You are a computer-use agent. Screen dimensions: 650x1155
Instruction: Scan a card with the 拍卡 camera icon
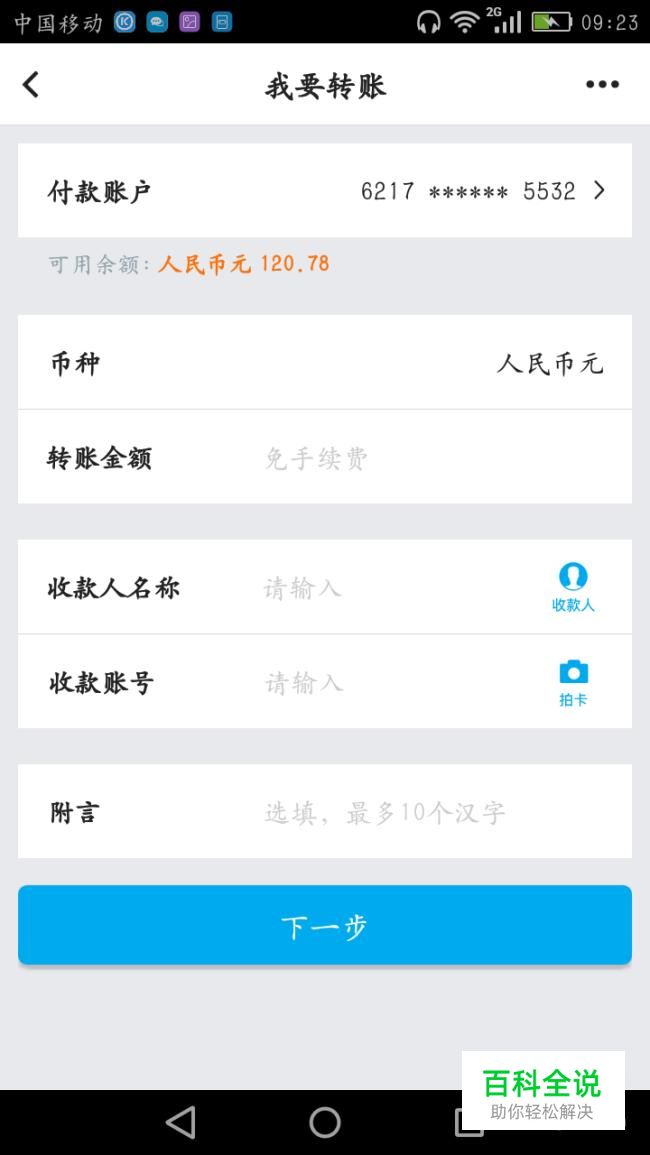pyautogui.click(x=573, y=683)
